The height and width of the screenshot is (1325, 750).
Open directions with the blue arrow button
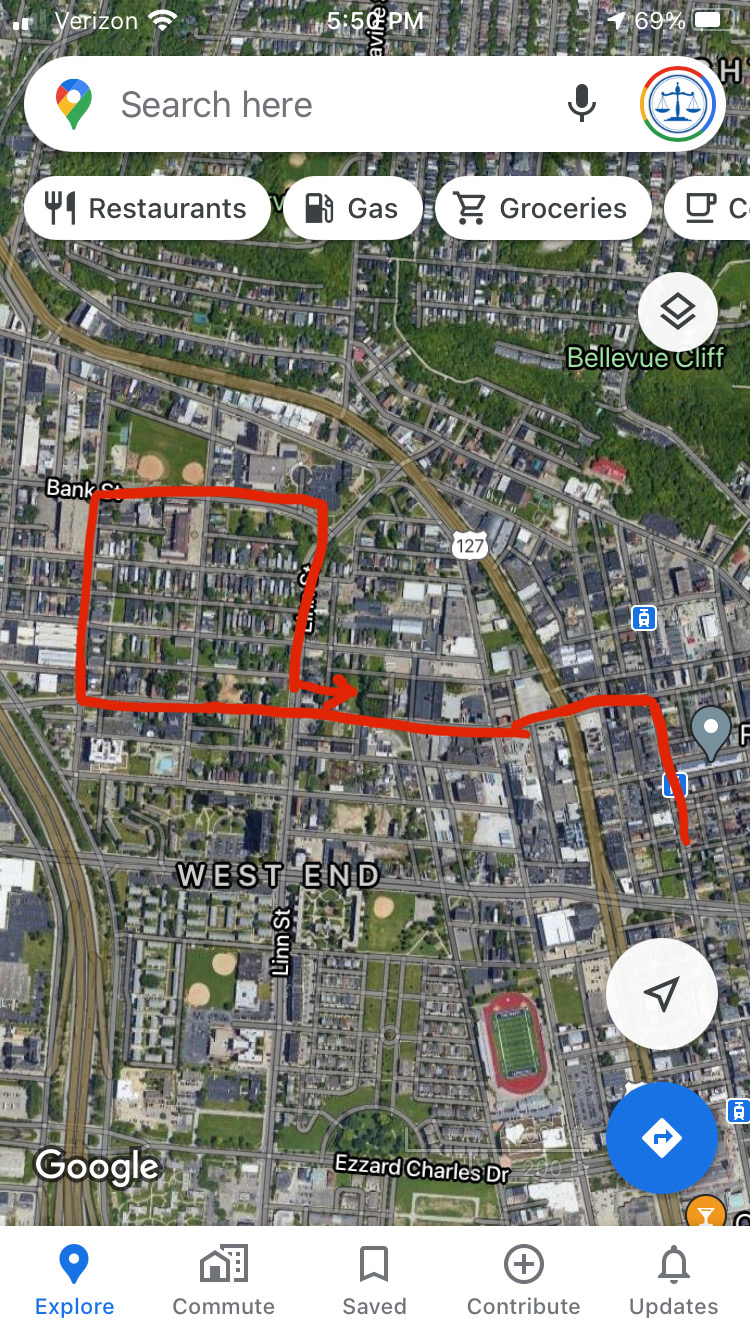(x=661, y=1137)
